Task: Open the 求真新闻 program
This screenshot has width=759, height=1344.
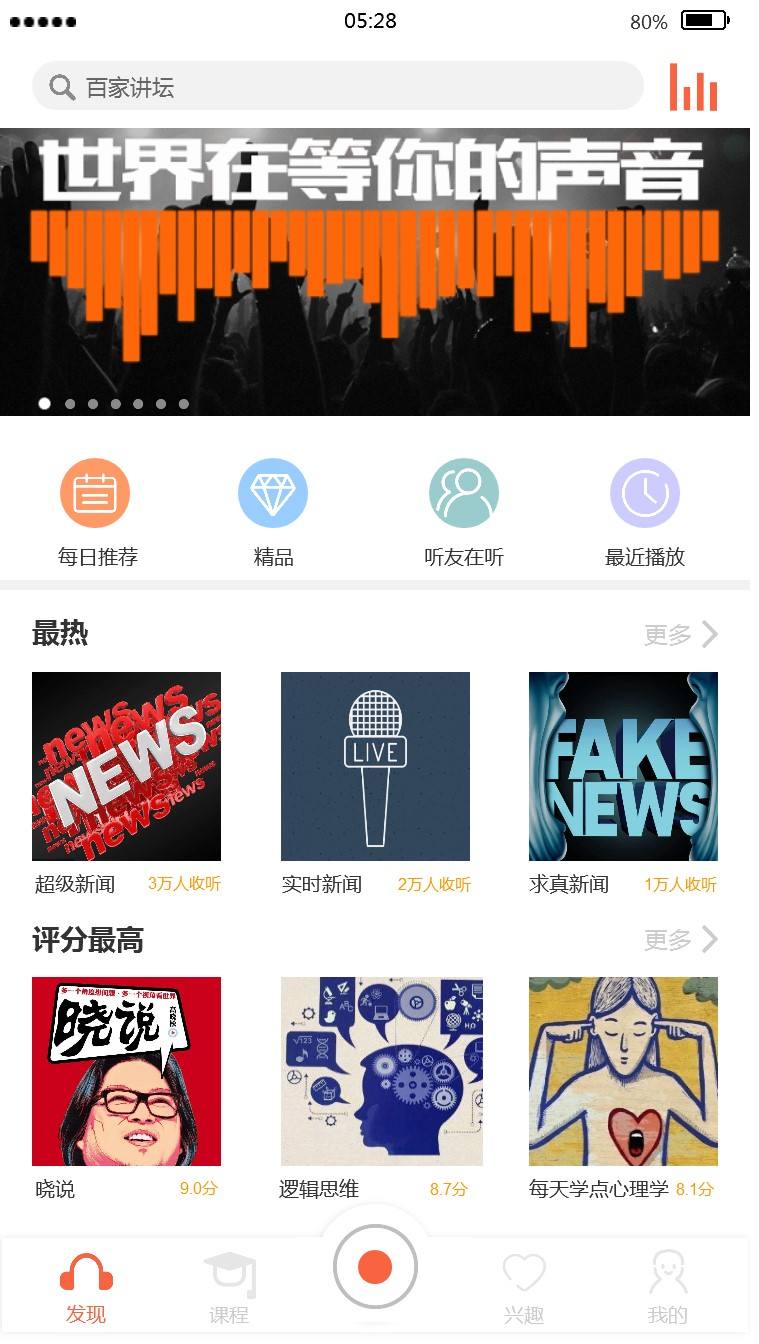Action: 623,766
